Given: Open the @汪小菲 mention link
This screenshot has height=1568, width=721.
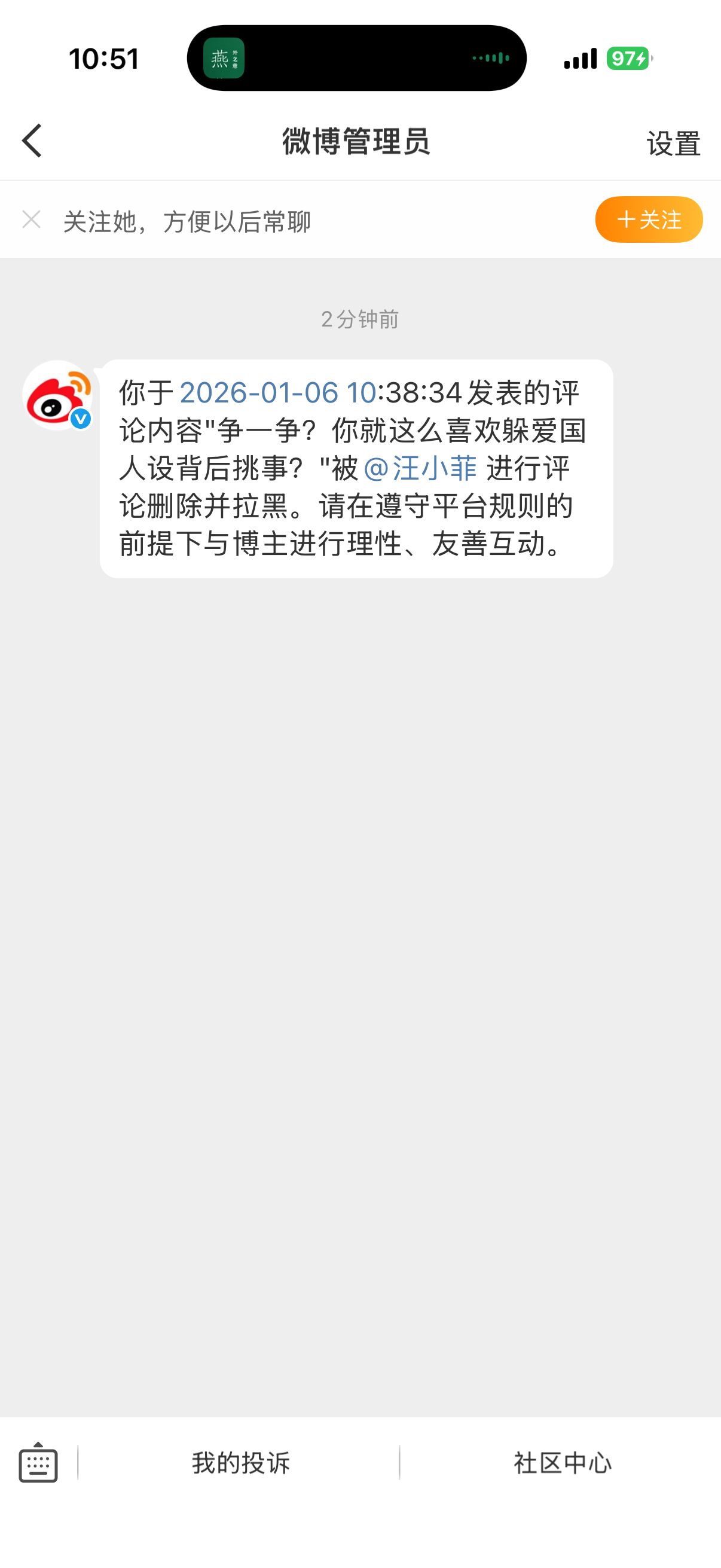Looking at the screenshot, I should tap(420, 469).
